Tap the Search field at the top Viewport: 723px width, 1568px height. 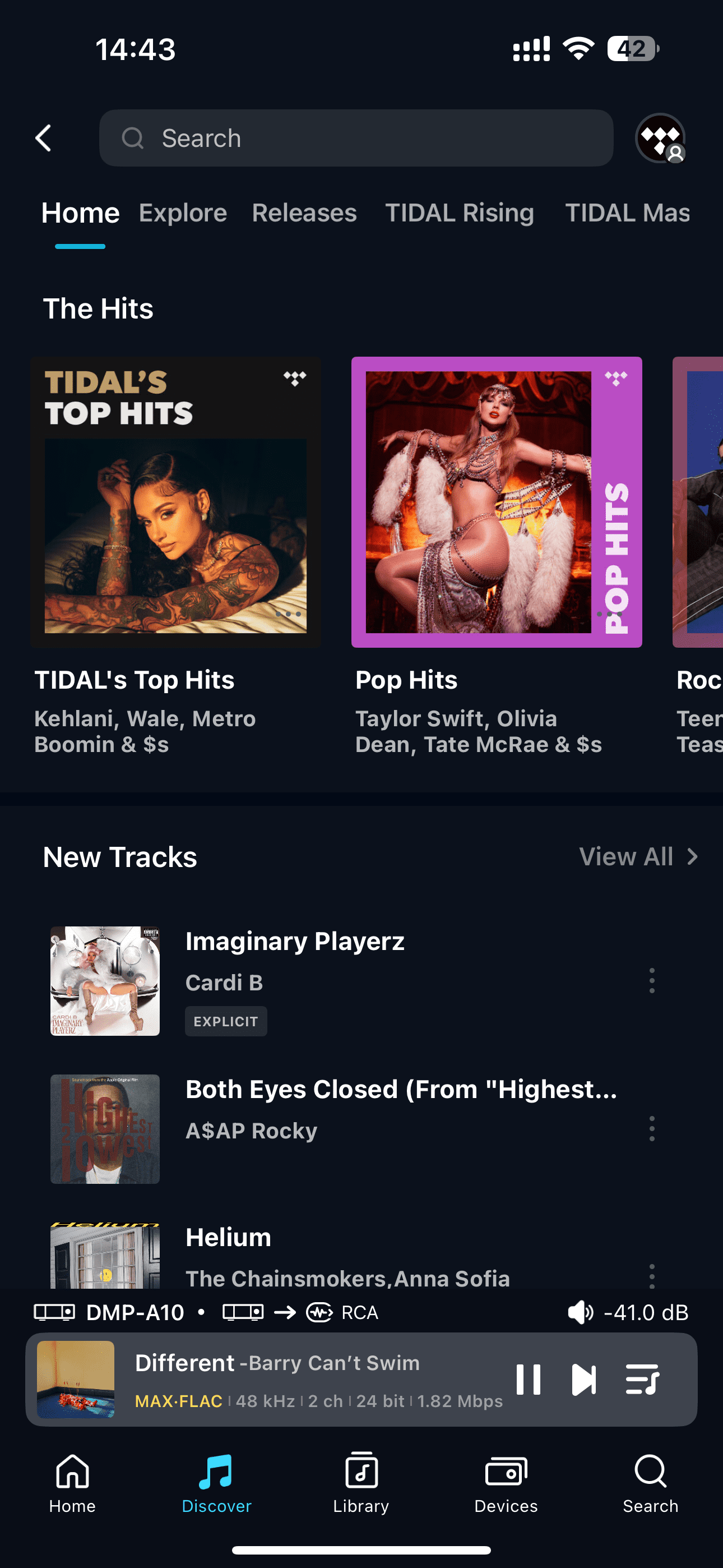[x=356, y=139]
